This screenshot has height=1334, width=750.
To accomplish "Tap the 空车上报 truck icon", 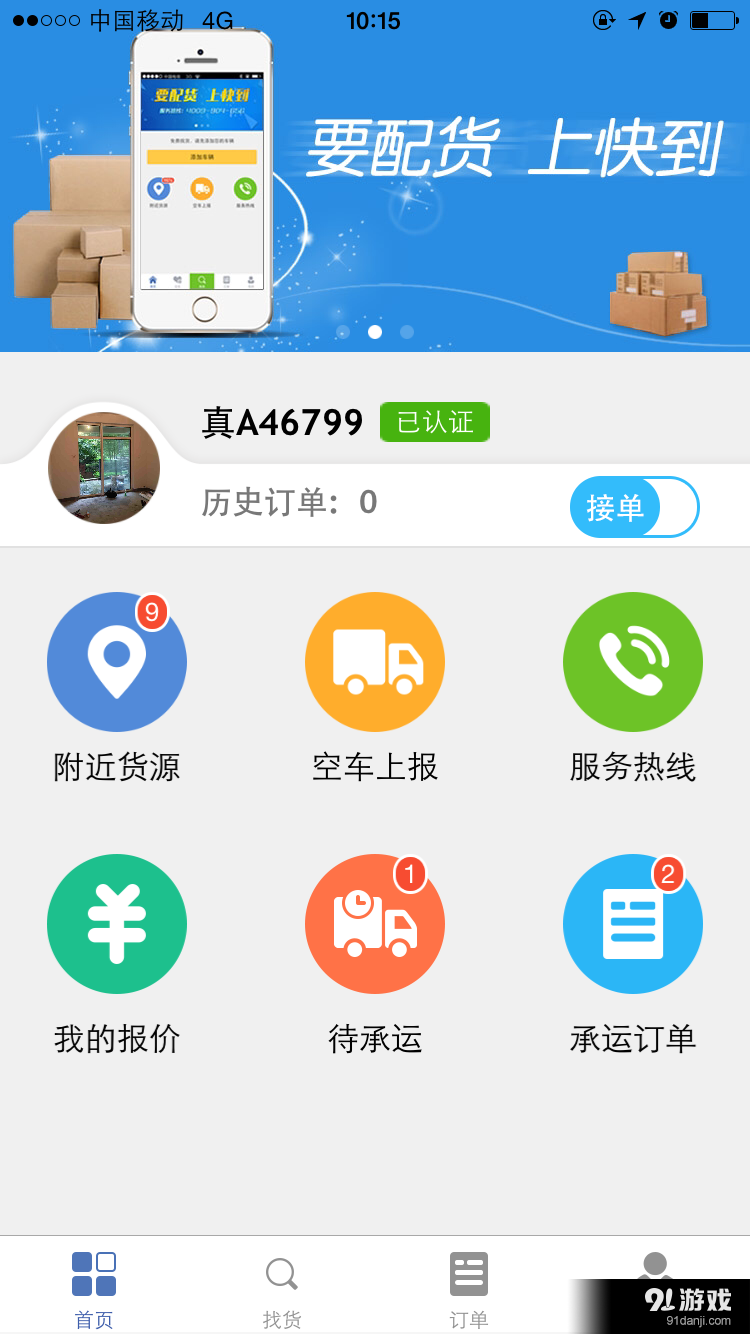I will click(x=375, y=662).
